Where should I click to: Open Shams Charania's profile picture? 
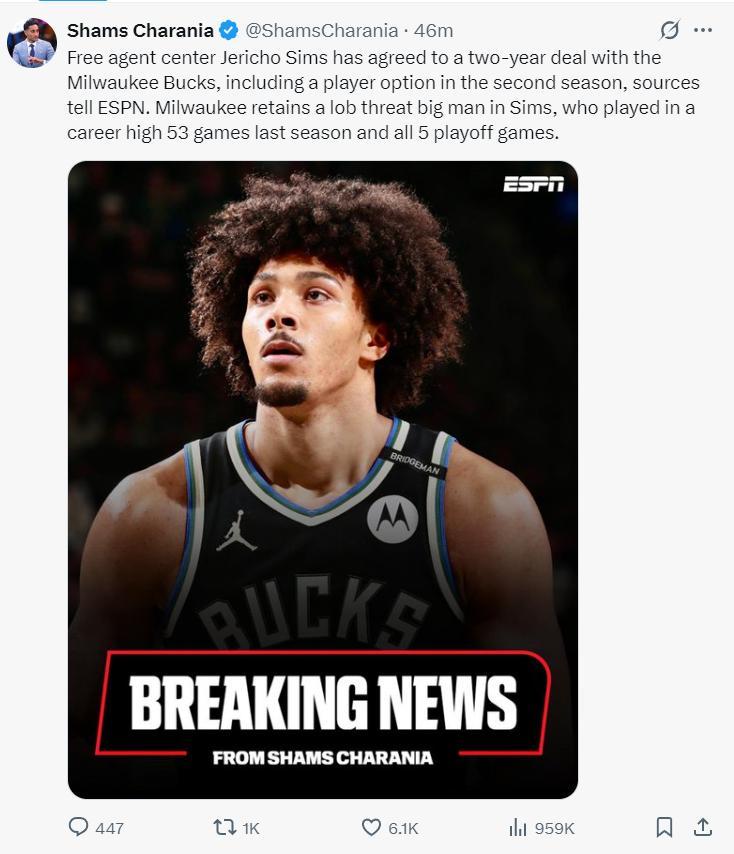pyautogui.click(x=32, y=43)
